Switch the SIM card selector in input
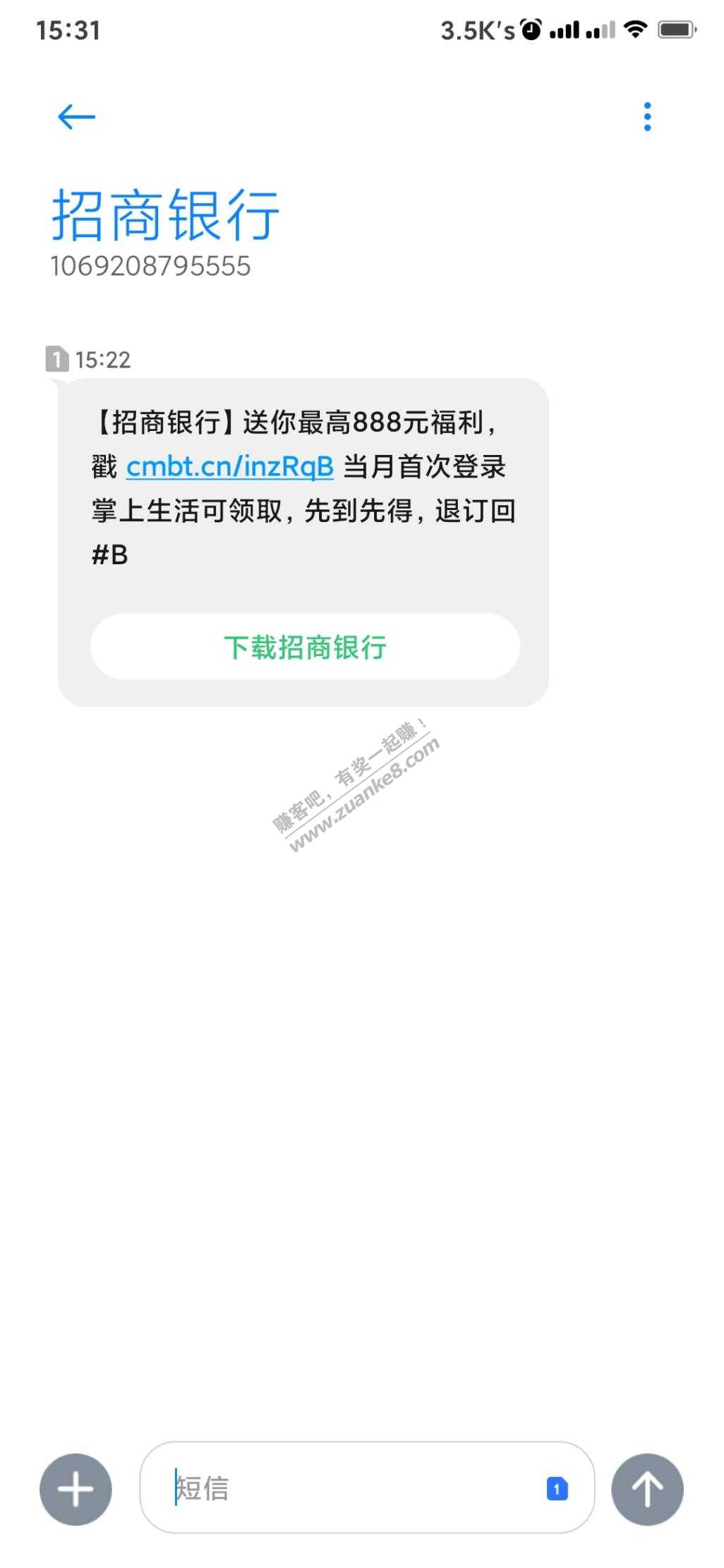 coord(557,1489)
